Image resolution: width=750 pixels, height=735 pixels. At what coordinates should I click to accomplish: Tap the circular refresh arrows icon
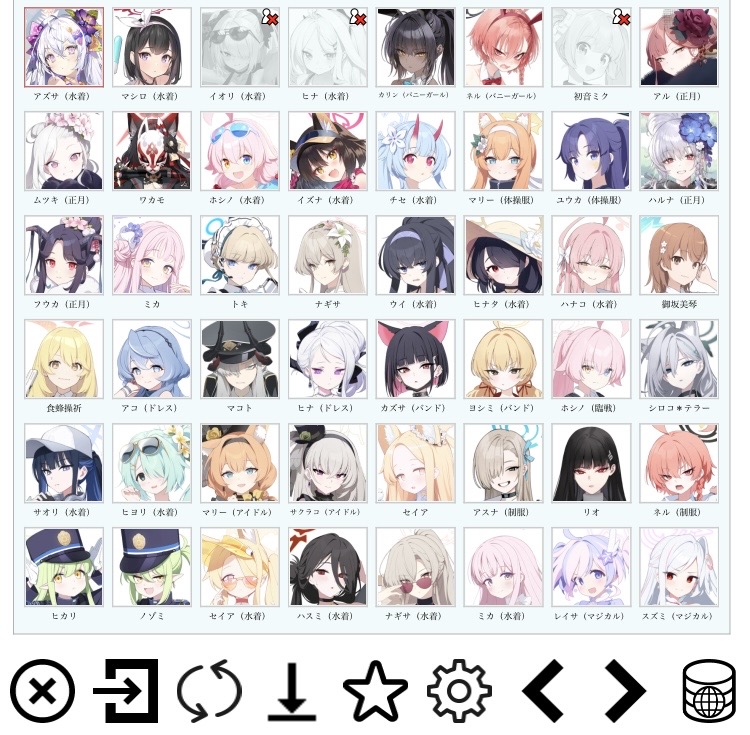click(x=209, y=691)
